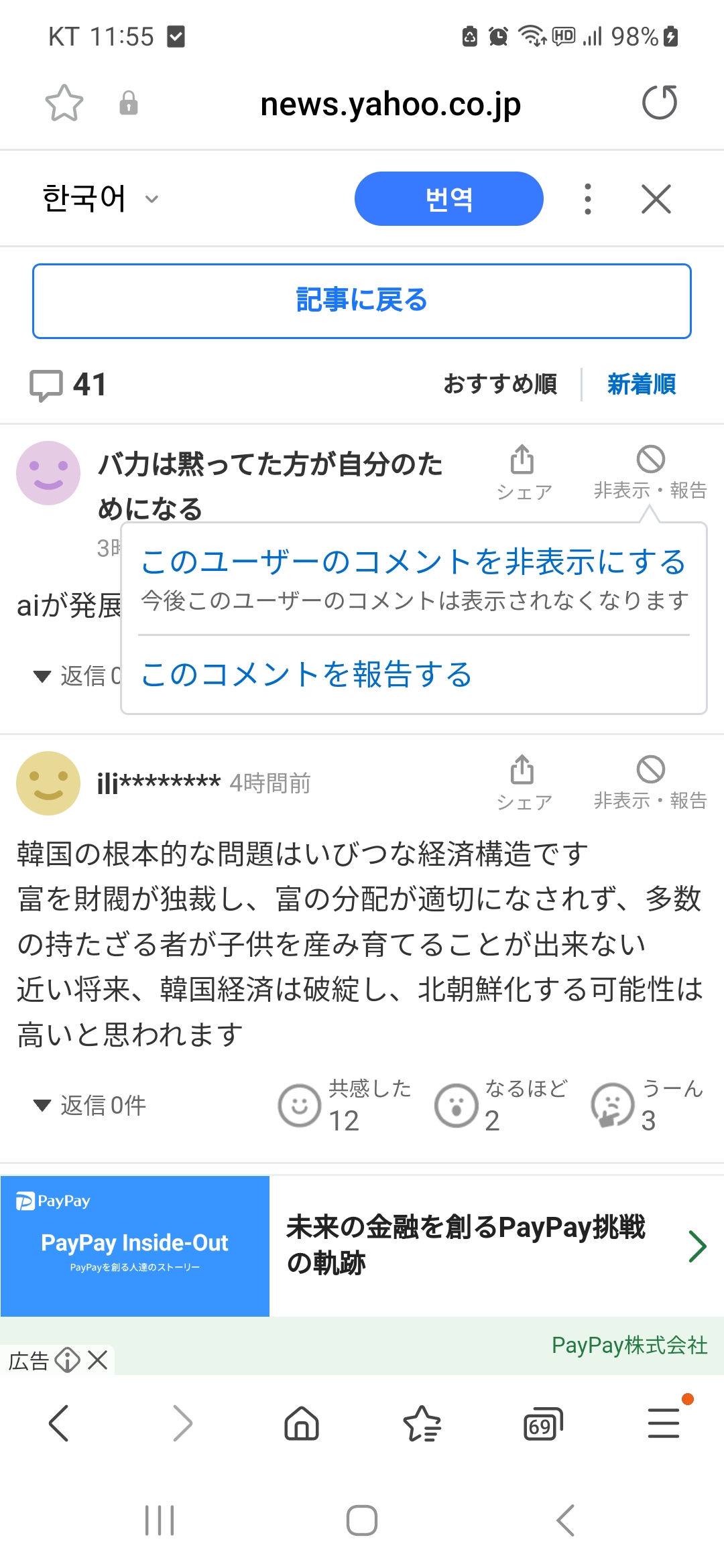Select このユーザーのコメントを非表示にする
The width and height of the screenshot is (724, 1568).
coord(414,562)
